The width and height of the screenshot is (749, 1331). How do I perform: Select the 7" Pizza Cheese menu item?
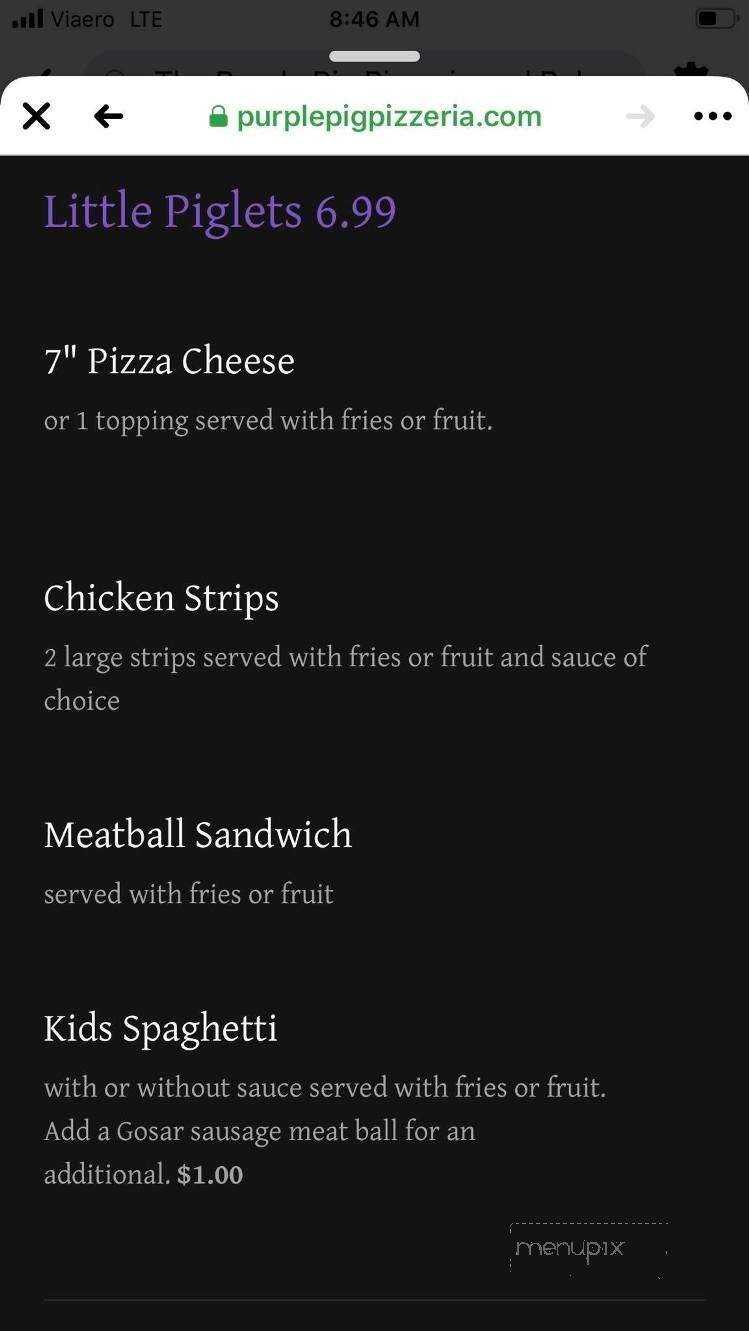coord(169,361)
